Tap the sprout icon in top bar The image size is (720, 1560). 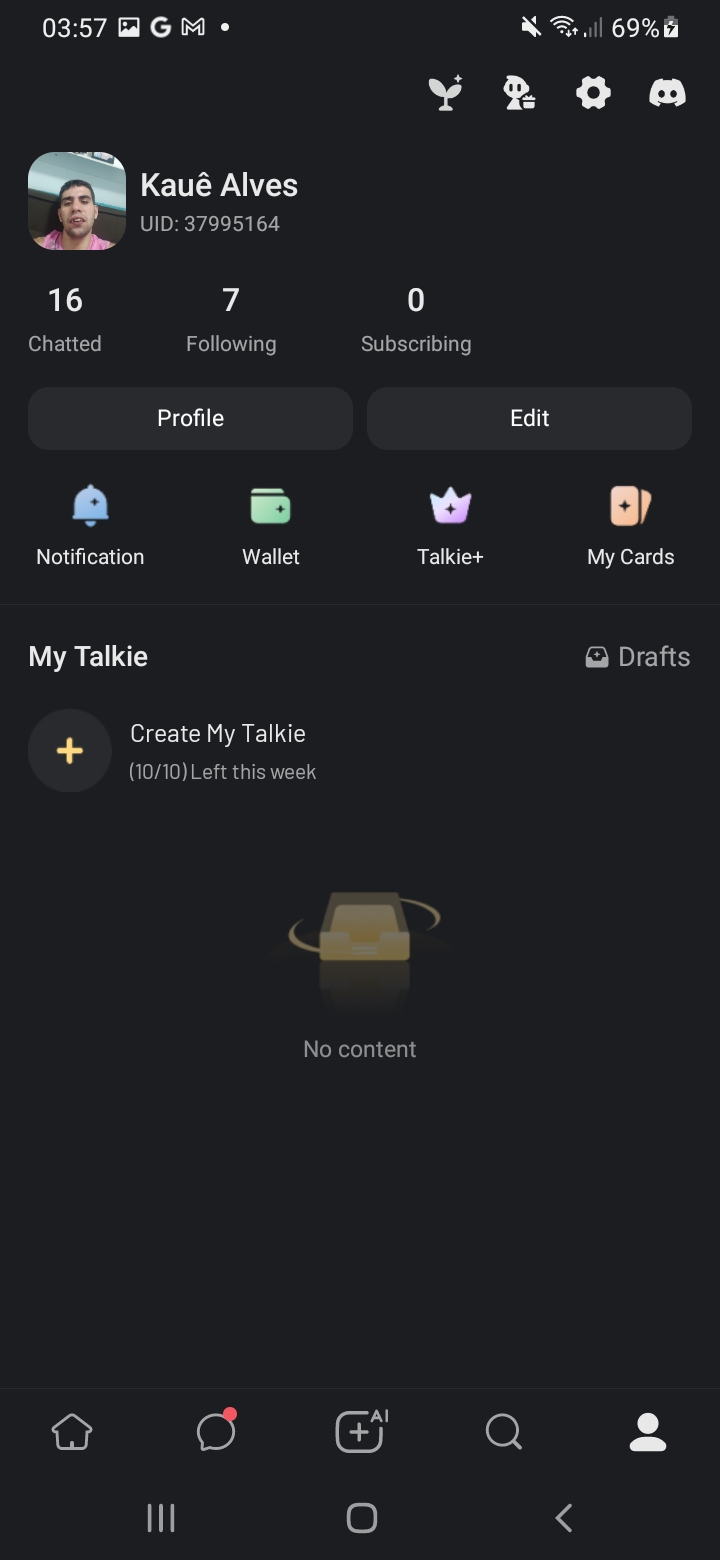click(445, 94)
